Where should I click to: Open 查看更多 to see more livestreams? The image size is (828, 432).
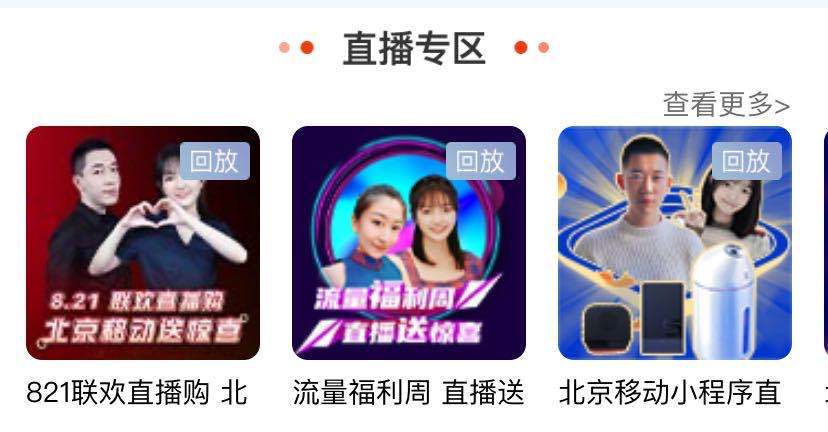click(x=726, y=105)
